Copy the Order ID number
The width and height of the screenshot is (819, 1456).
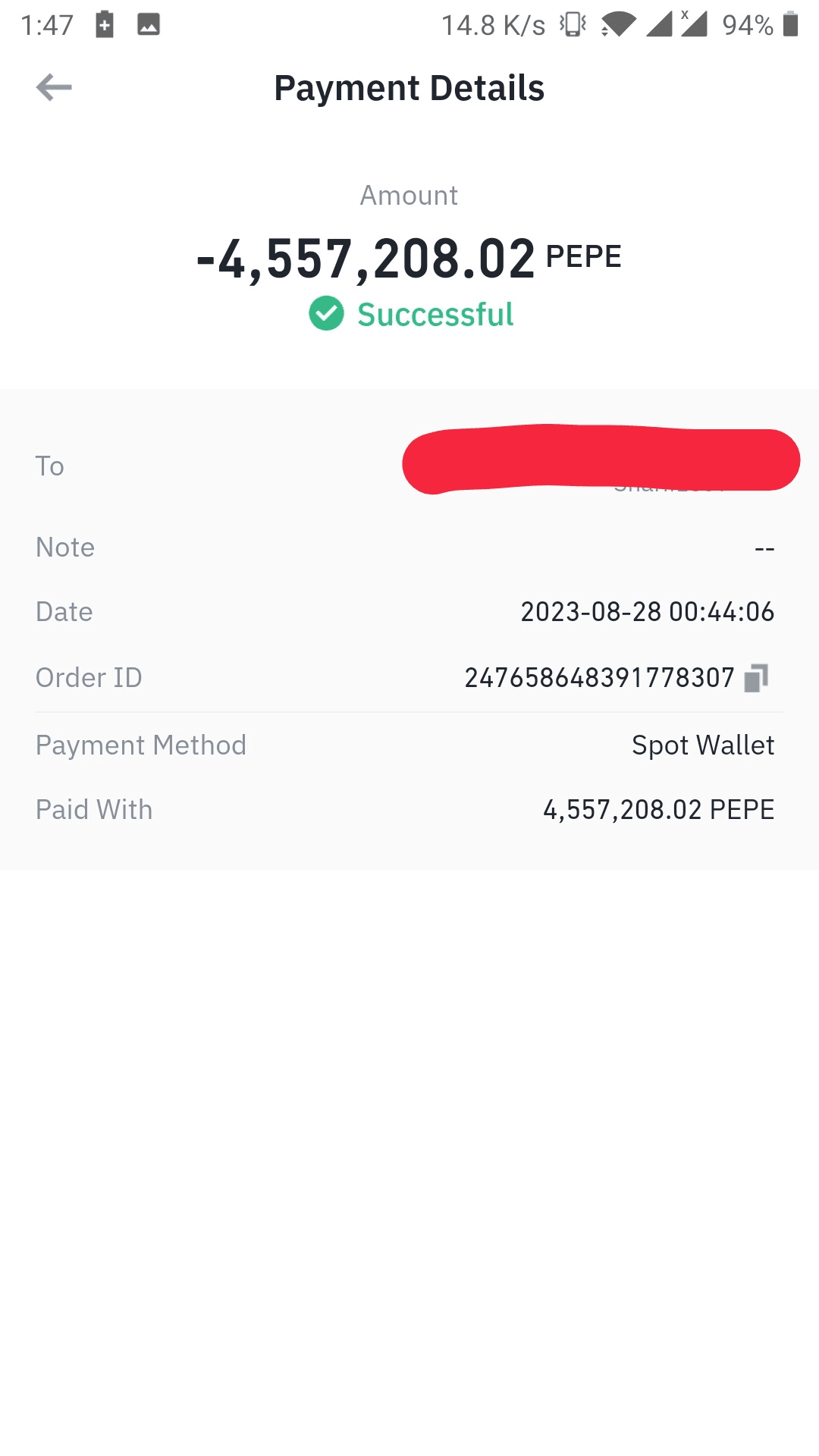(x=756, y=678)
